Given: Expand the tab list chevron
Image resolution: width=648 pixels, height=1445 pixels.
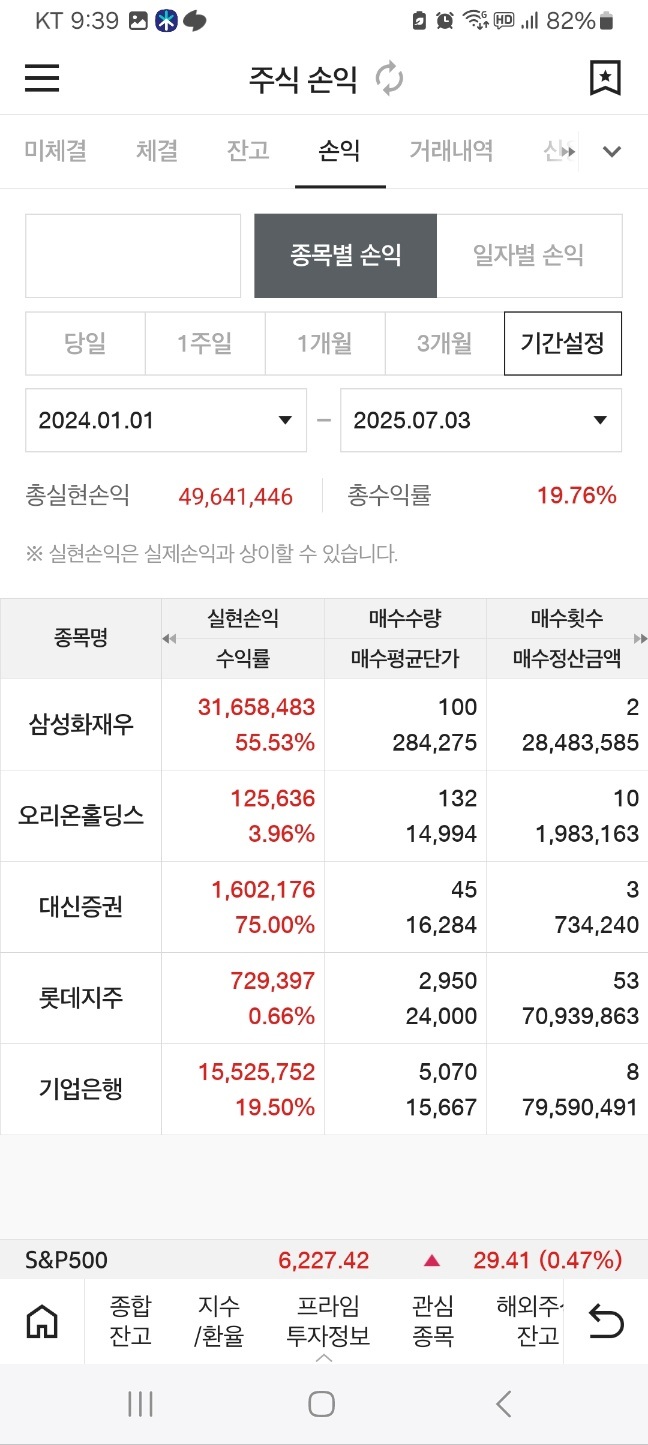Looking at the screenshot, I should pyautogui.click(x=612, y=152).
